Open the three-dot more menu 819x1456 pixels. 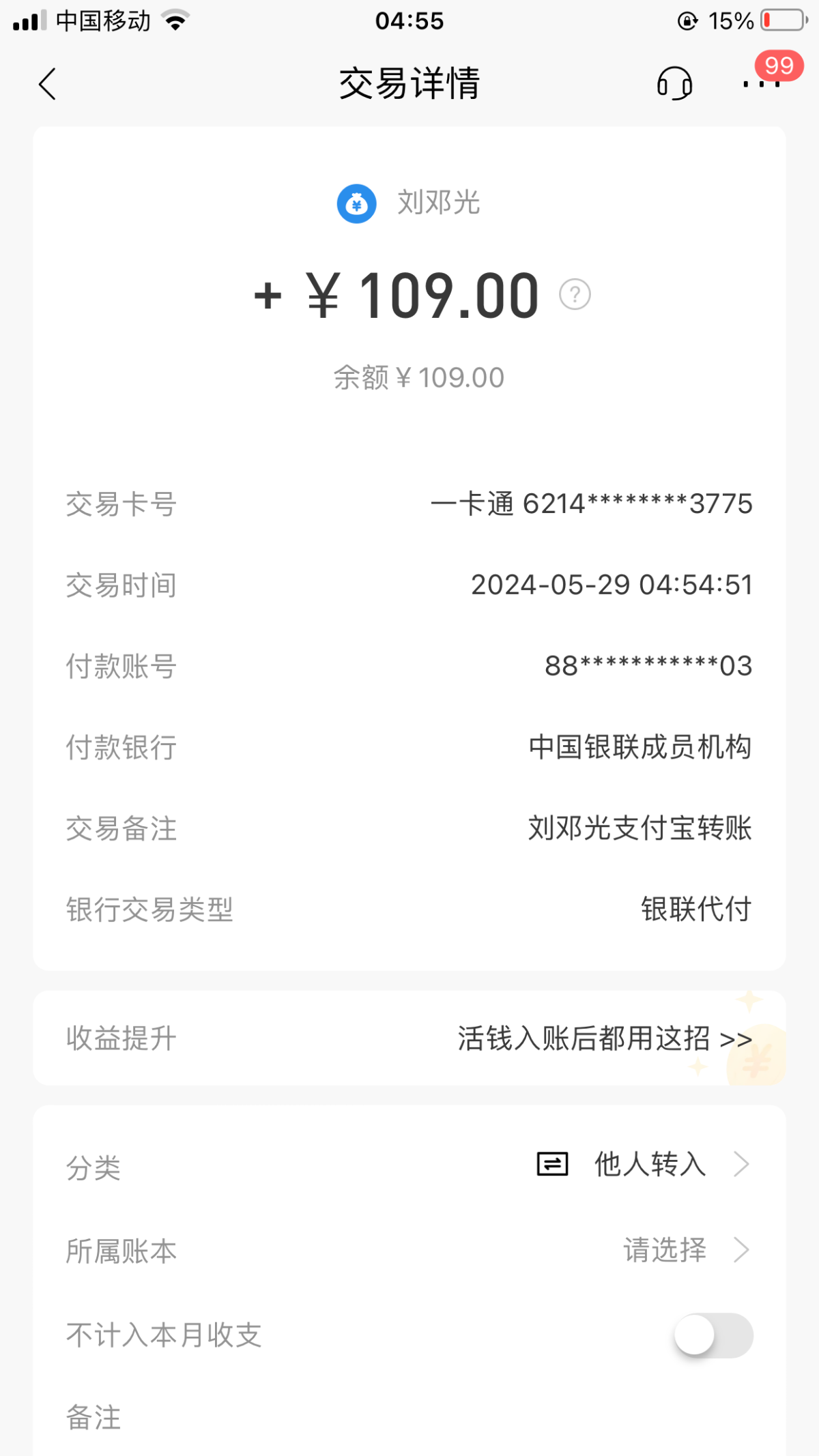click(x=761, y=84)
